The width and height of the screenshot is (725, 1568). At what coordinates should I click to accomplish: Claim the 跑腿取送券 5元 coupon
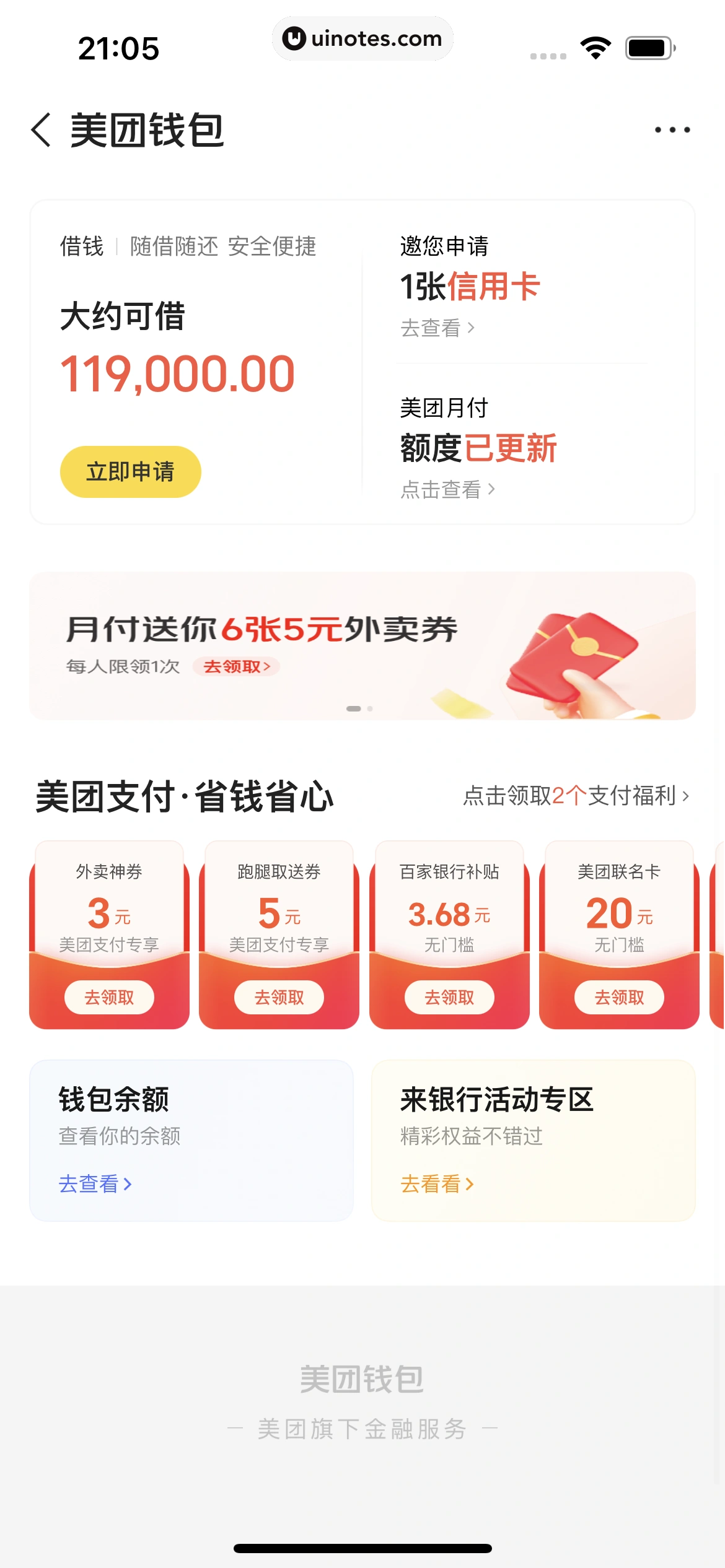(x=279, y=997)
